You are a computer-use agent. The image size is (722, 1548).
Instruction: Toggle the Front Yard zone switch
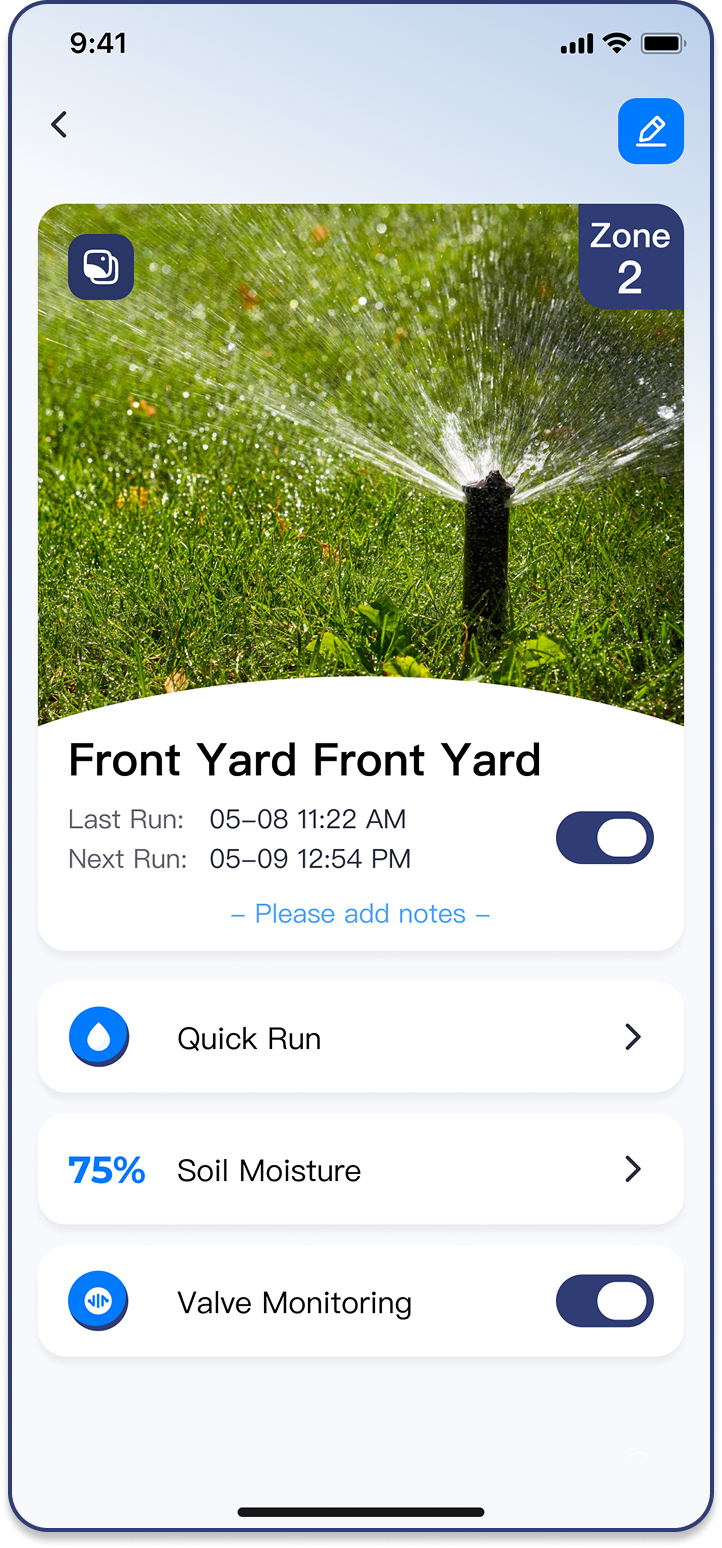point(604,838)
